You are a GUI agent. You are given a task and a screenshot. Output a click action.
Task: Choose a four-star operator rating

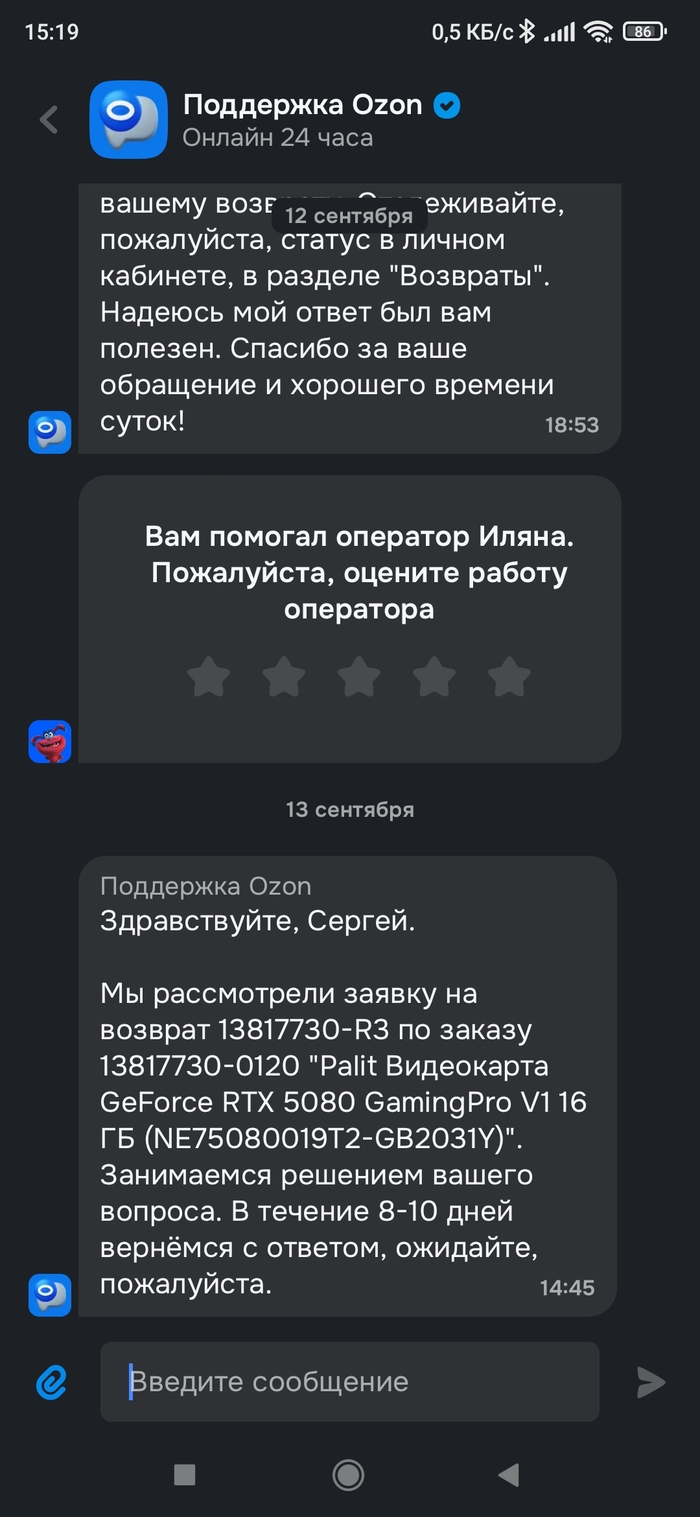click(x=434, y=677)
